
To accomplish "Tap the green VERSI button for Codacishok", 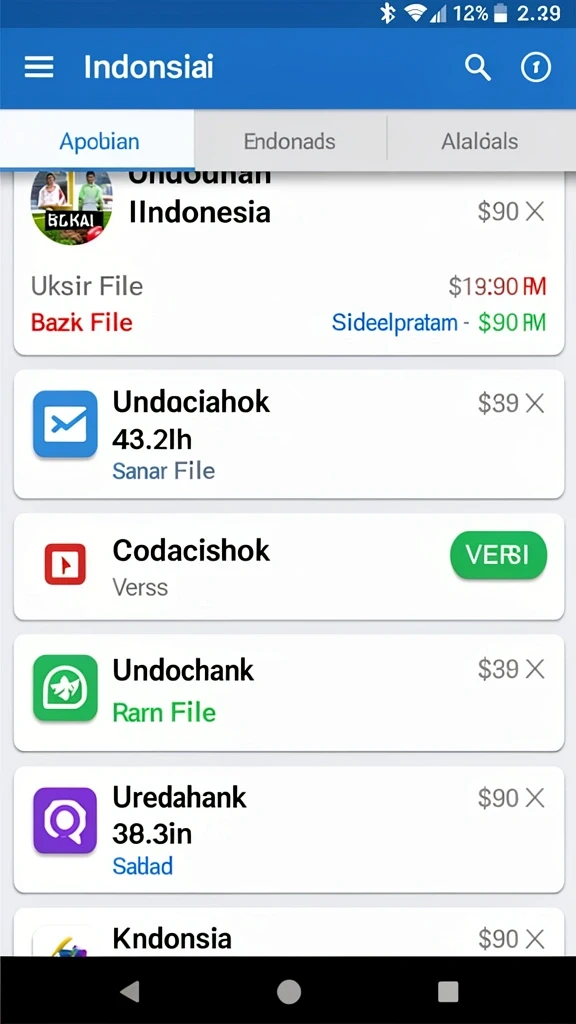I will 498,555.
